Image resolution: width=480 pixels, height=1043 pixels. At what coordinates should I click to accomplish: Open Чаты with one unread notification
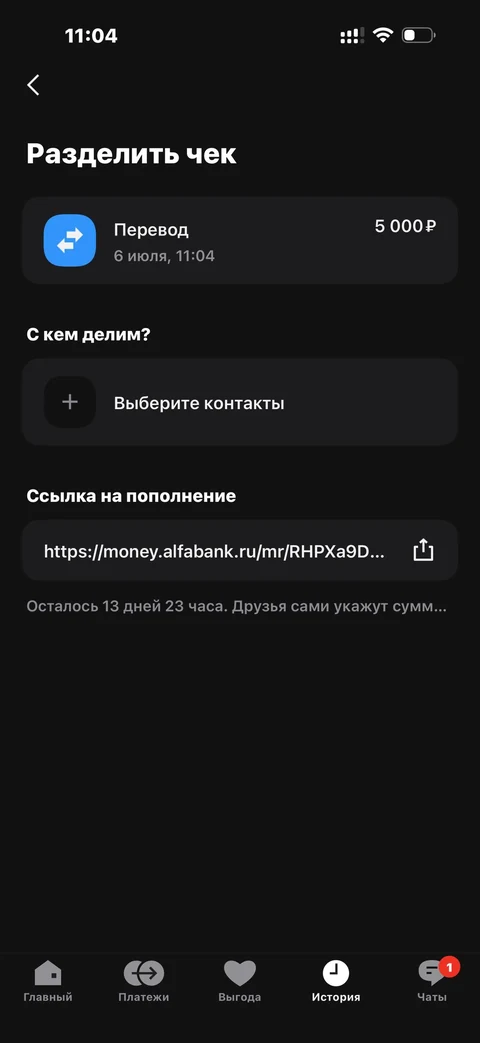point(432,981)
